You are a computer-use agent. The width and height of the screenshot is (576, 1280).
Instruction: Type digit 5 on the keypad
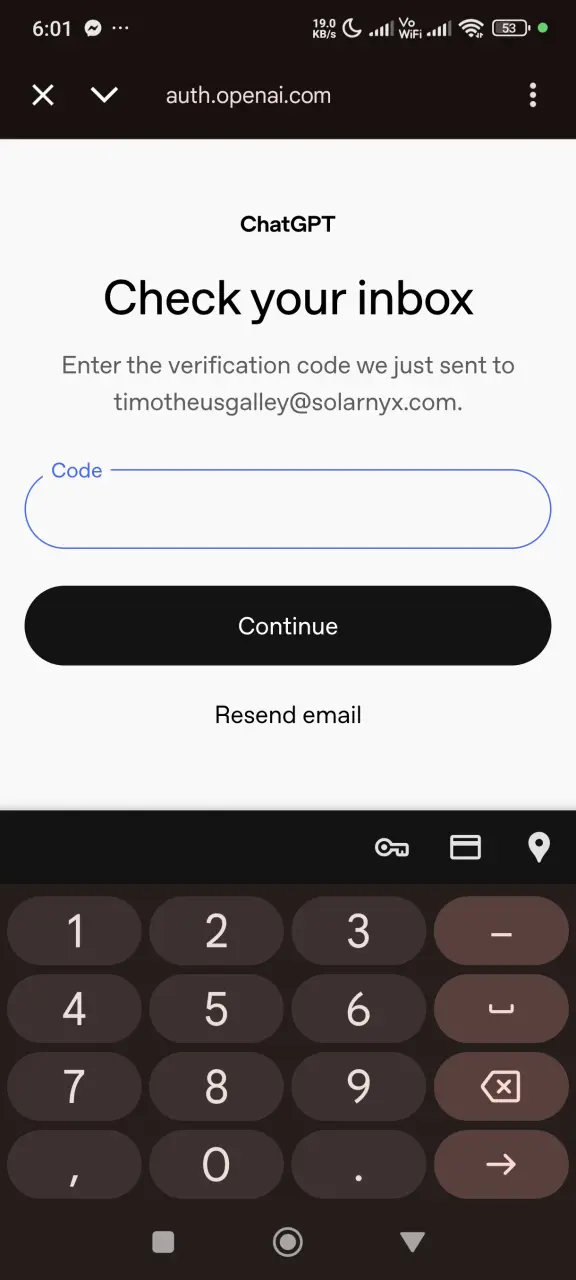click(x=217, y=1009)
